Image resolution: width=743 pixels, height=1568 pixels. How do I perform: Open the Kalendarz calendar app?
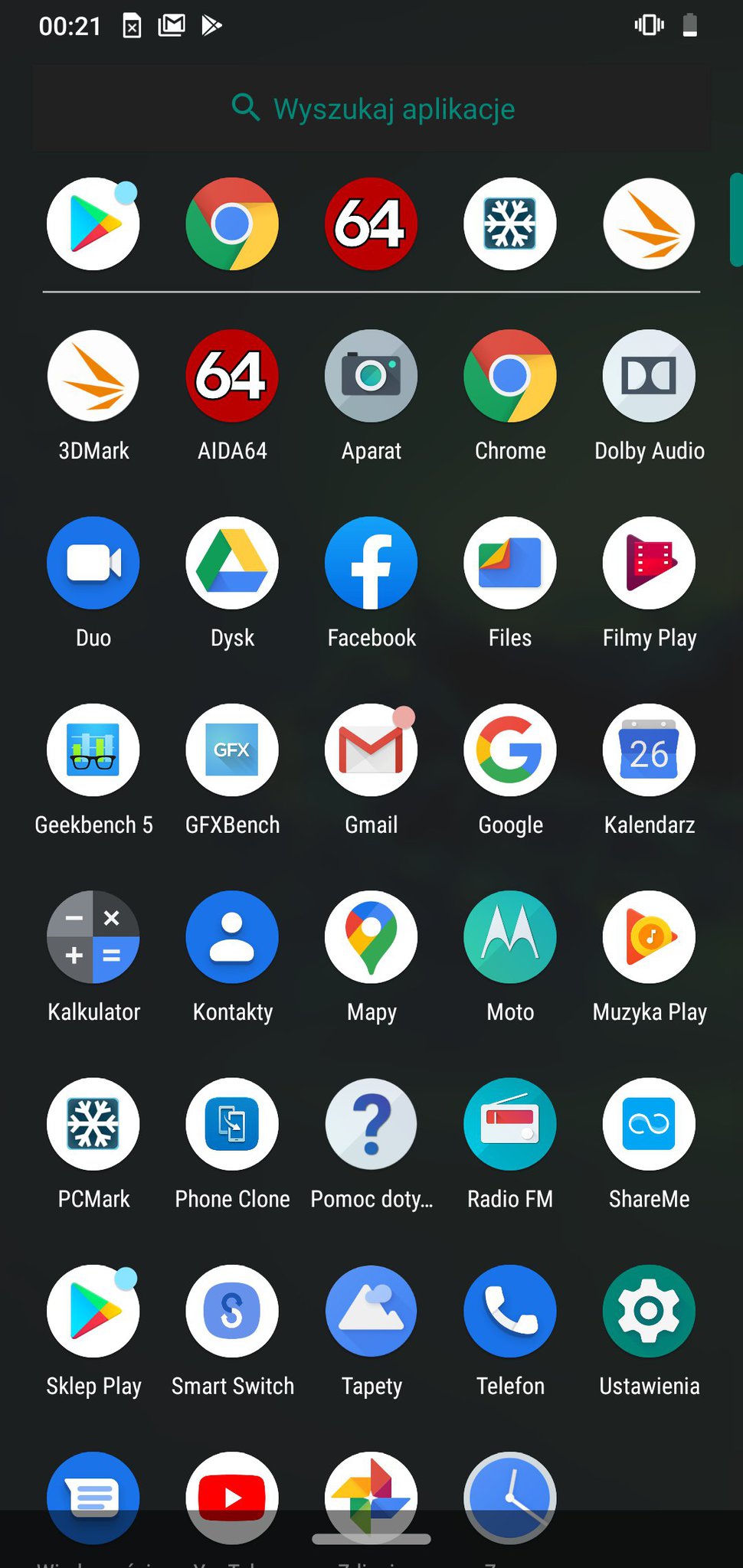tap(649, 750)
